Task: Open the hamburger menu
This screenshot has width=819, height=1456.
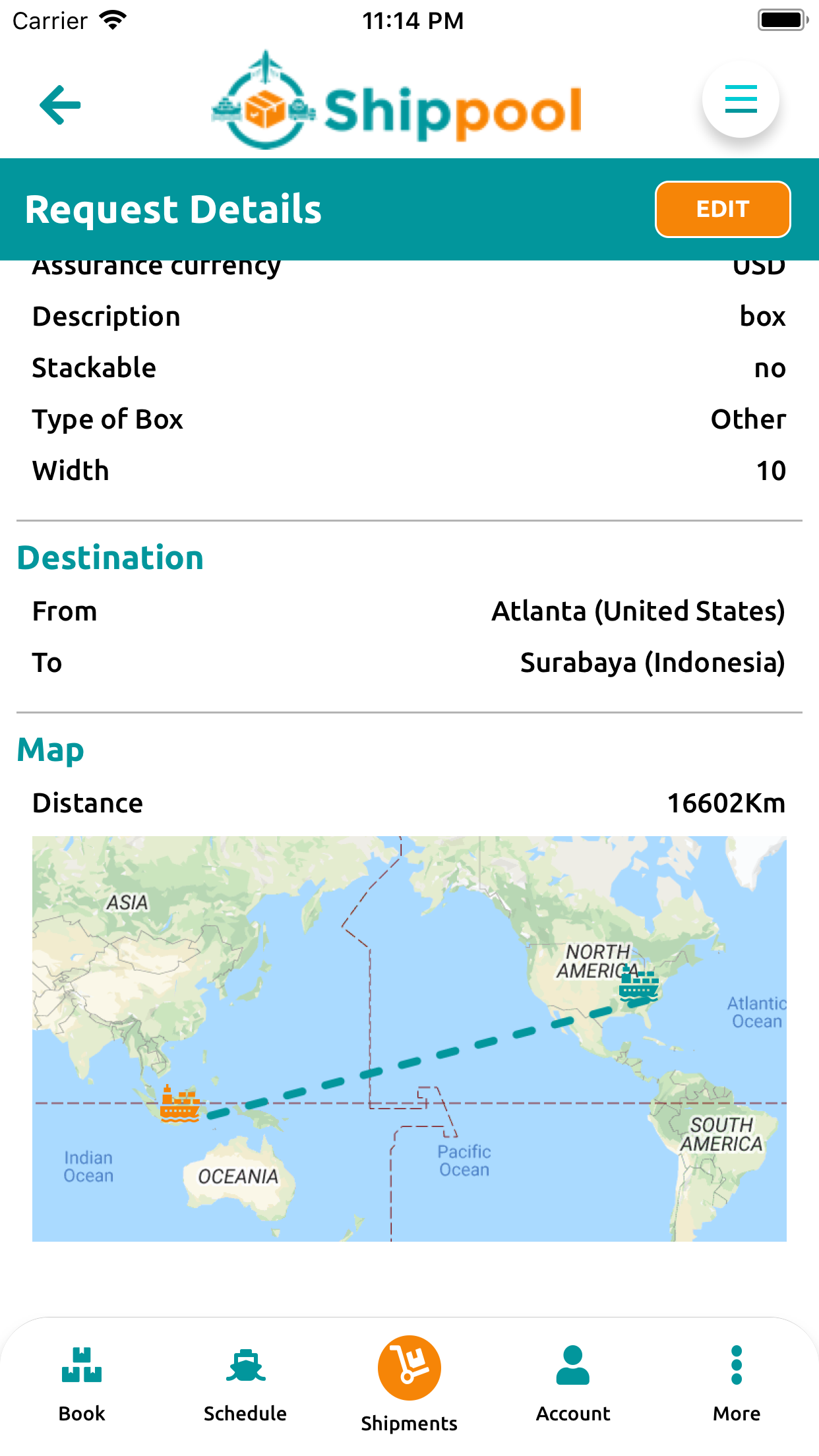Action: 741,100
